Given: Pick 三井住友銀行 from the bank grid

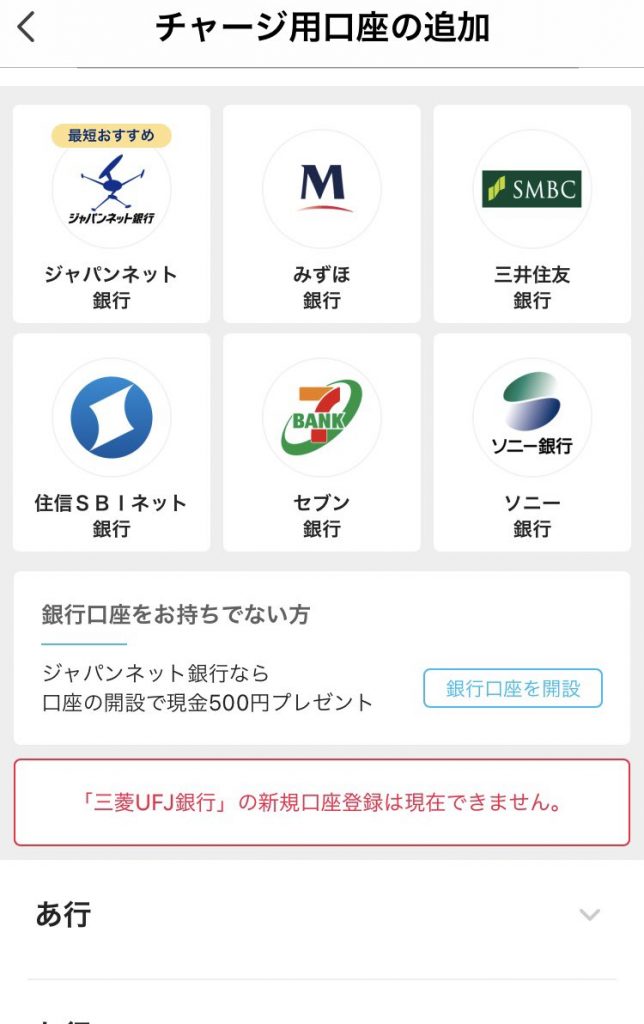Looking at the screenshot, I should point(532,214).
